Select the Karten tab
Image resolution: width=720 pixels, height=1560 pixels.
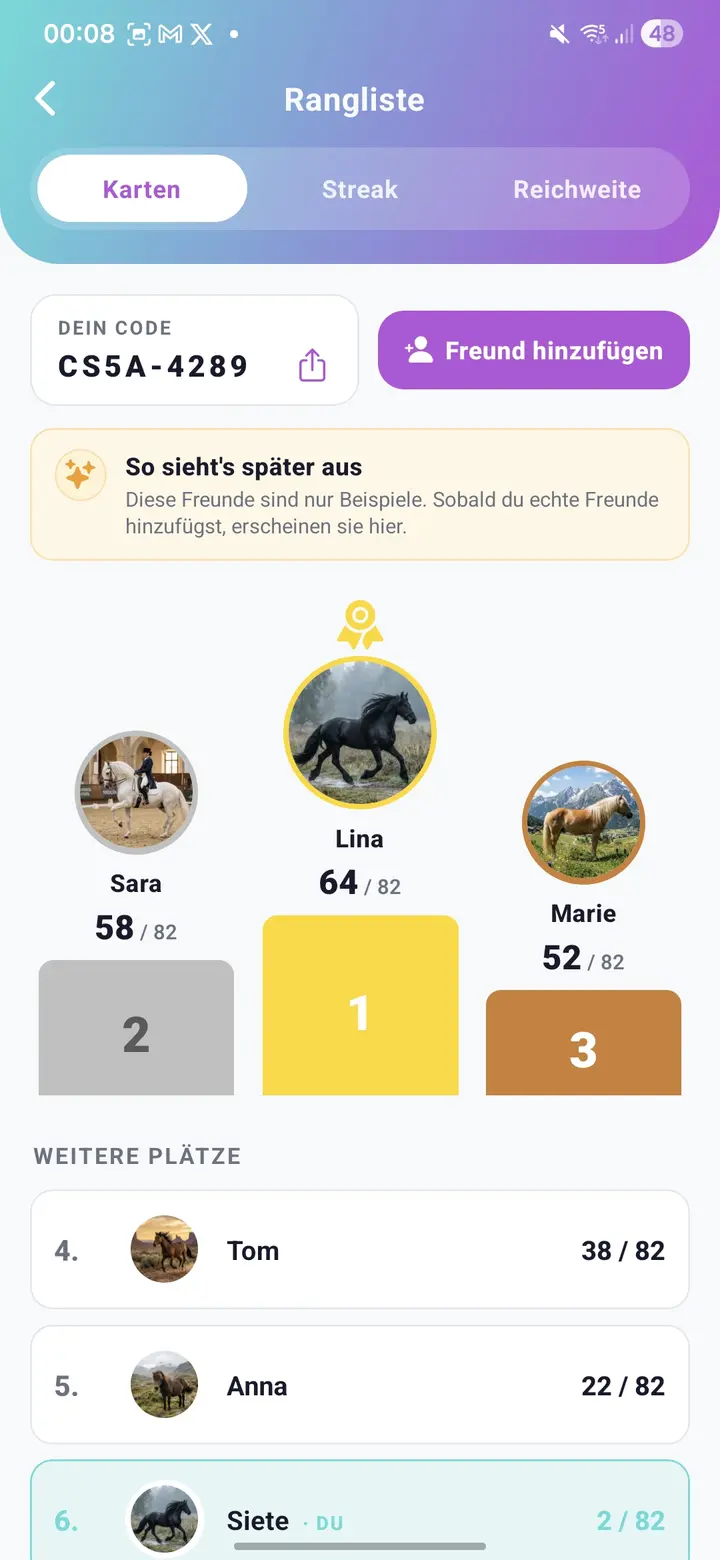(x=142, y=189)
